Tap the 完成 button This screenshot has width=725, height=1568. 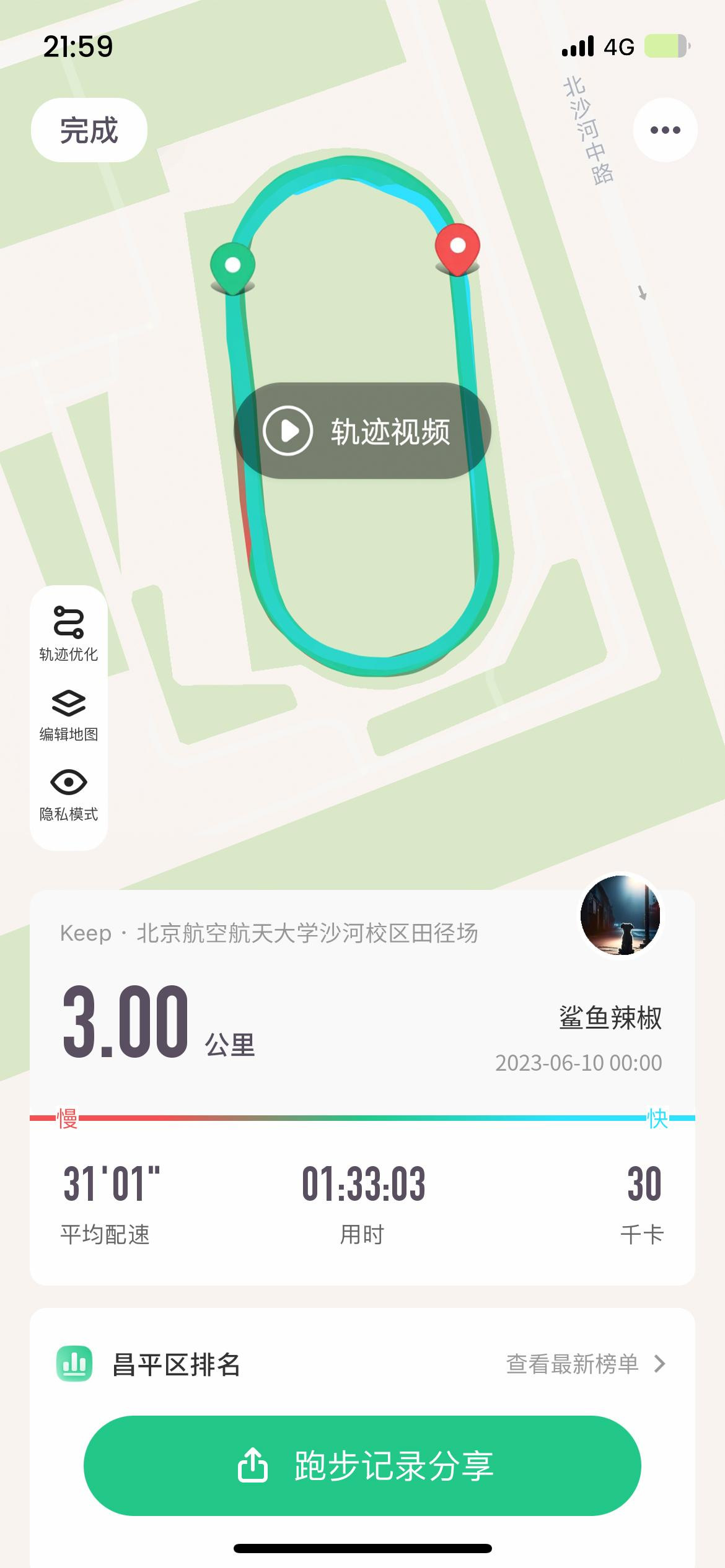[x=89, y=130]
